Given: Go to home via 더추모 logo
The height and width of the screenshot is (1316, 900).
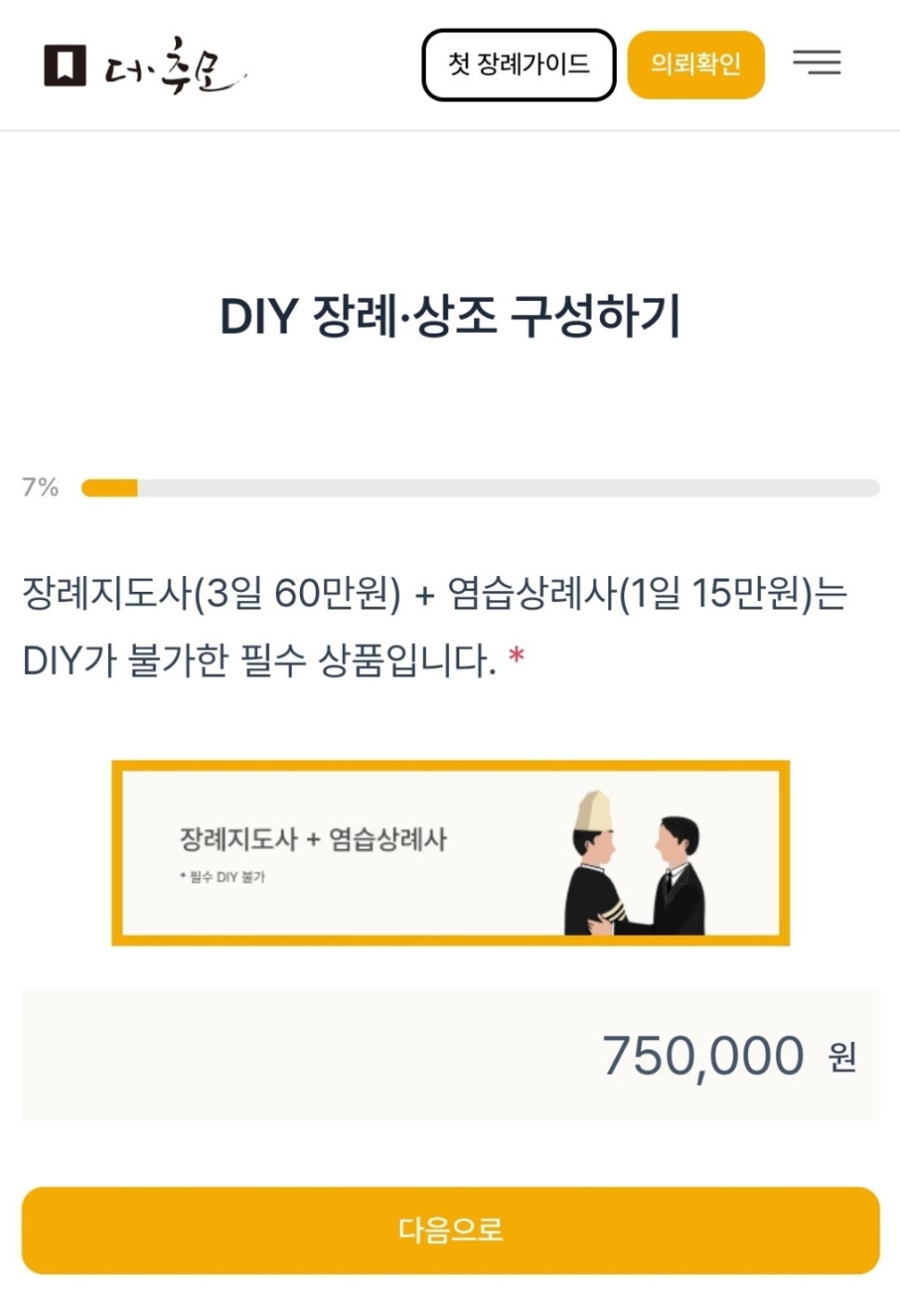Looking at the screenshot, I should pos(144,66).
